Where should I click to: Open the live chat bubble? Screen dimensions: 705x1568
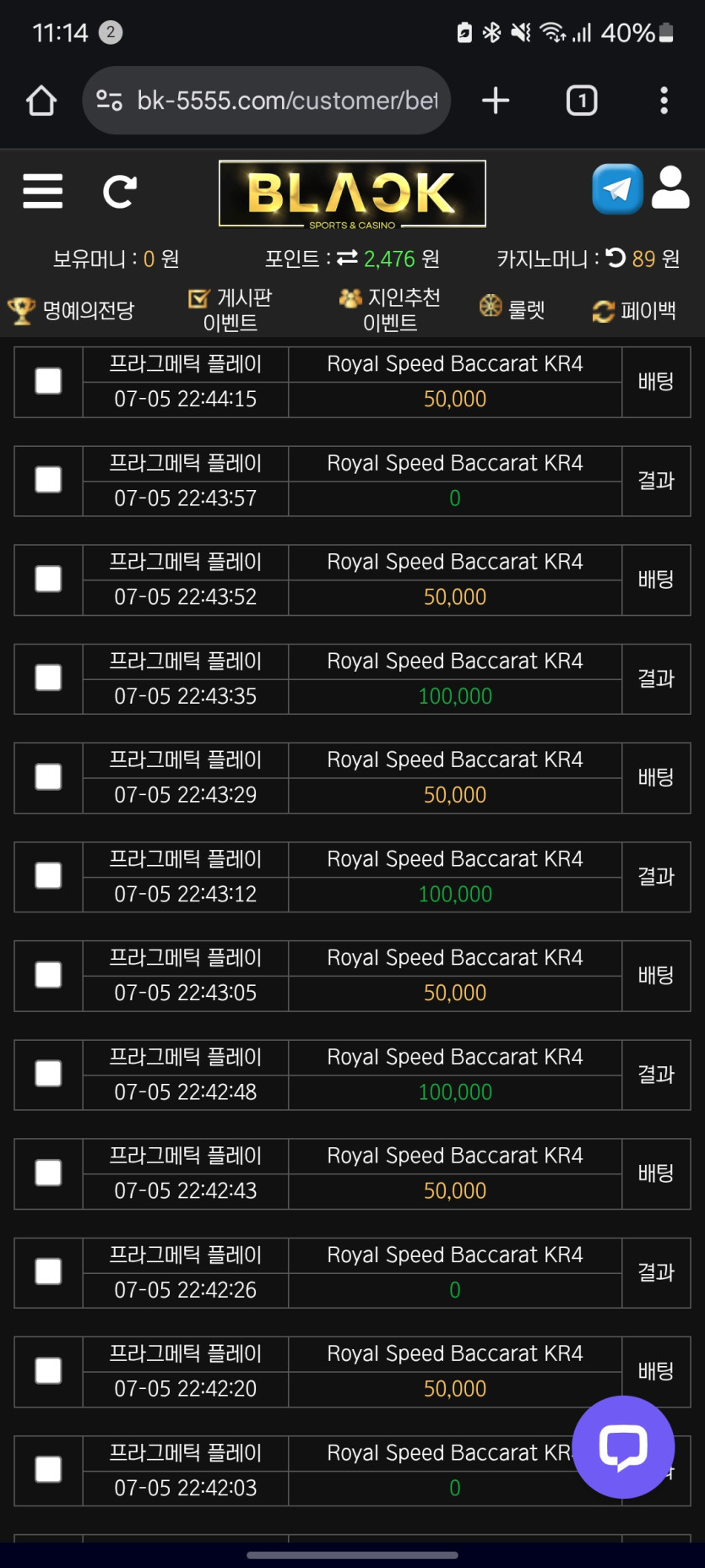point(623,1446)
